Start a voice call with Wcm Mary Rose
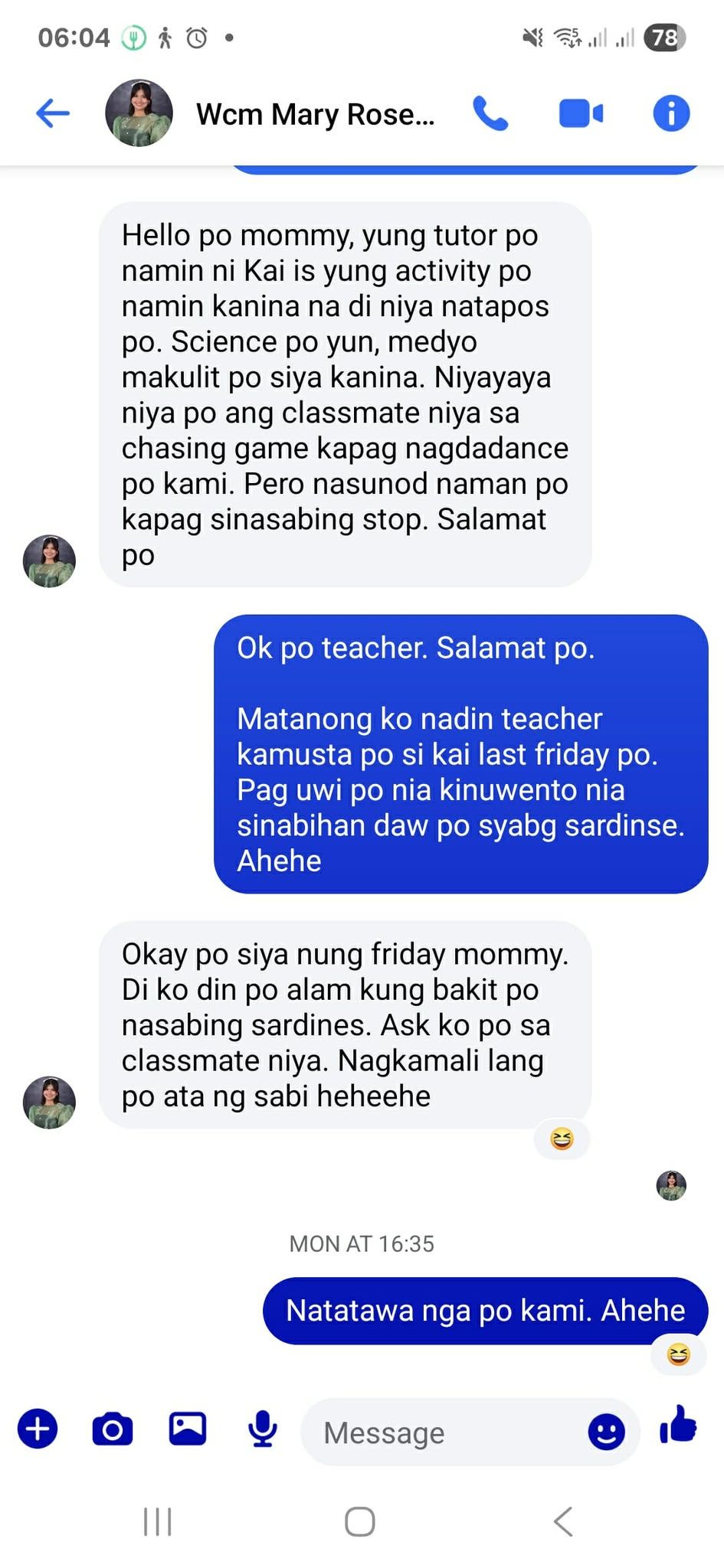The image size is (724, 1568). pyautogui.click(x=490, y=113)
